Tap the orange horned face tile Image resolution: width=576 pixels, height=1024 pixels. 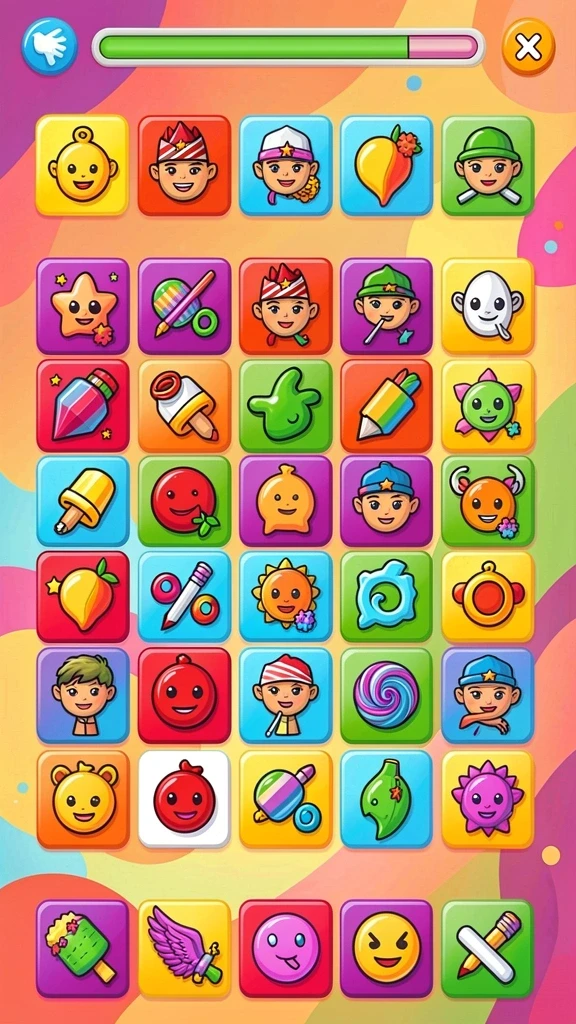tap(488, 501)
